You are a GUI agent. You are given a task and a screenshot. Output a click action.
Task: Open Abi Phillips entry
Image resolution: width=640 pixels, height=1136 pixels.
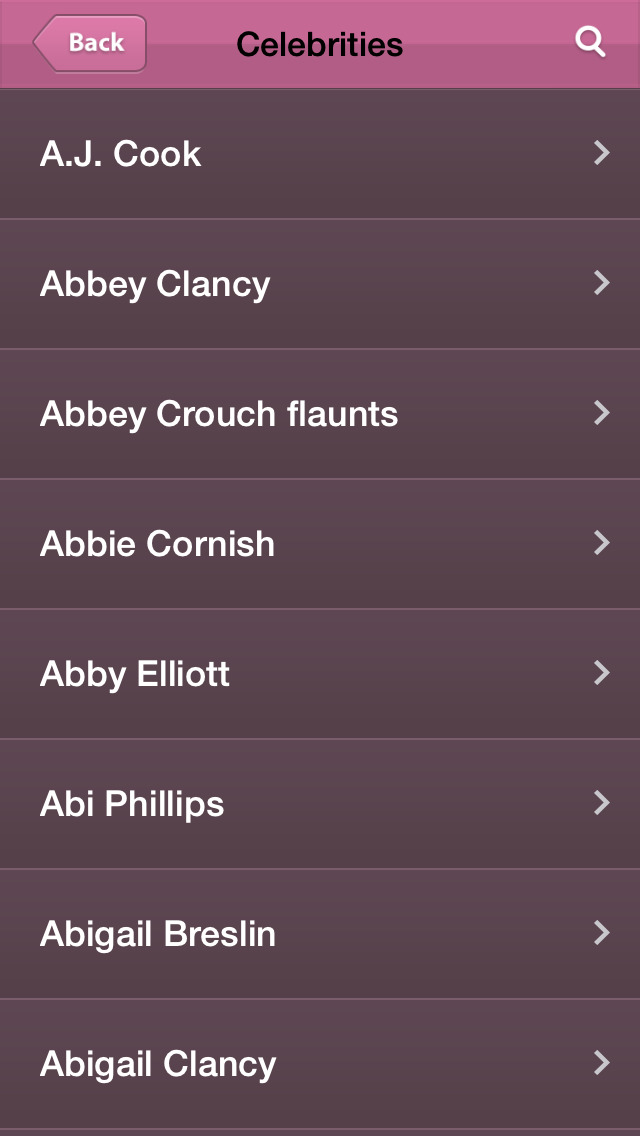320,804
